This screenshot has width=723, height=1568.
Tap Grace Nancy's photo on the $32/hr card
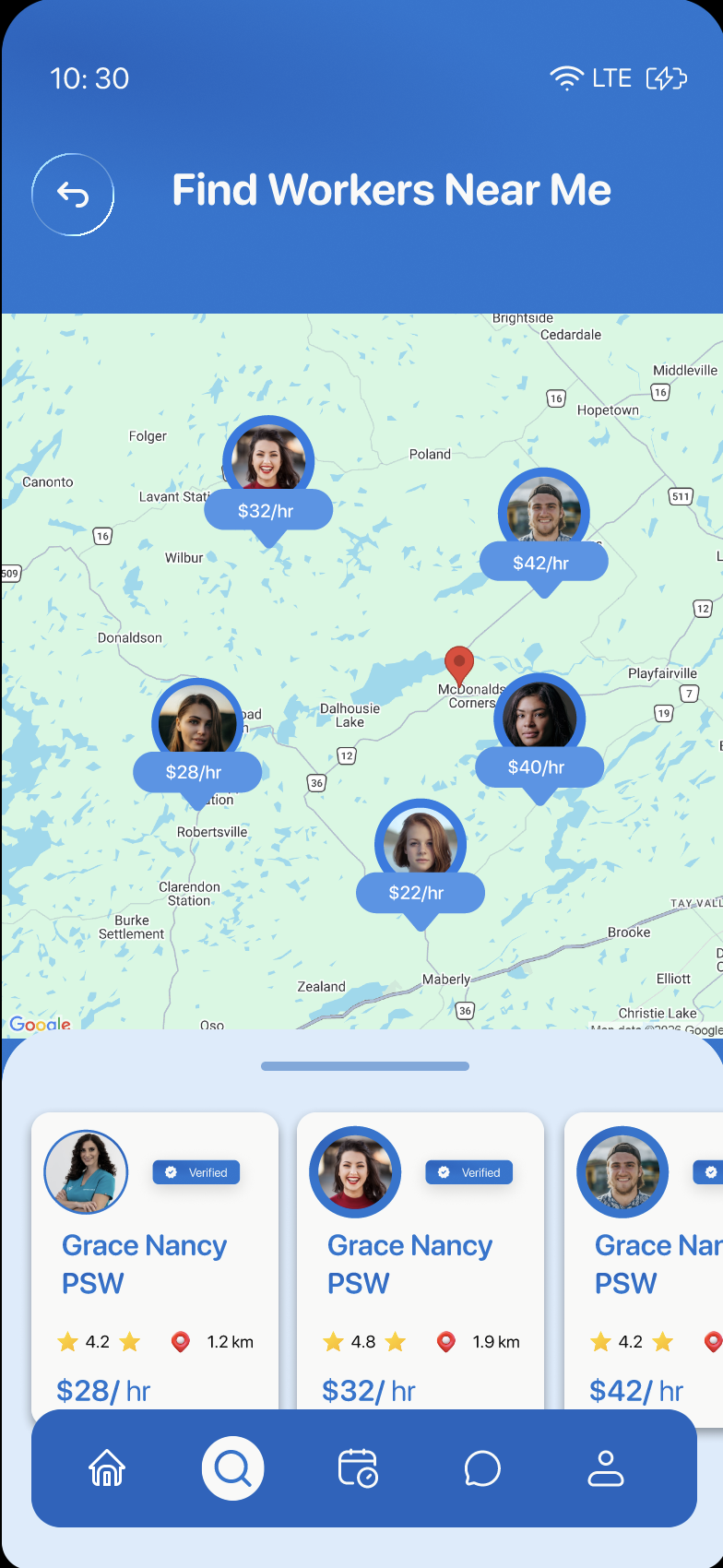[354, 1171]
